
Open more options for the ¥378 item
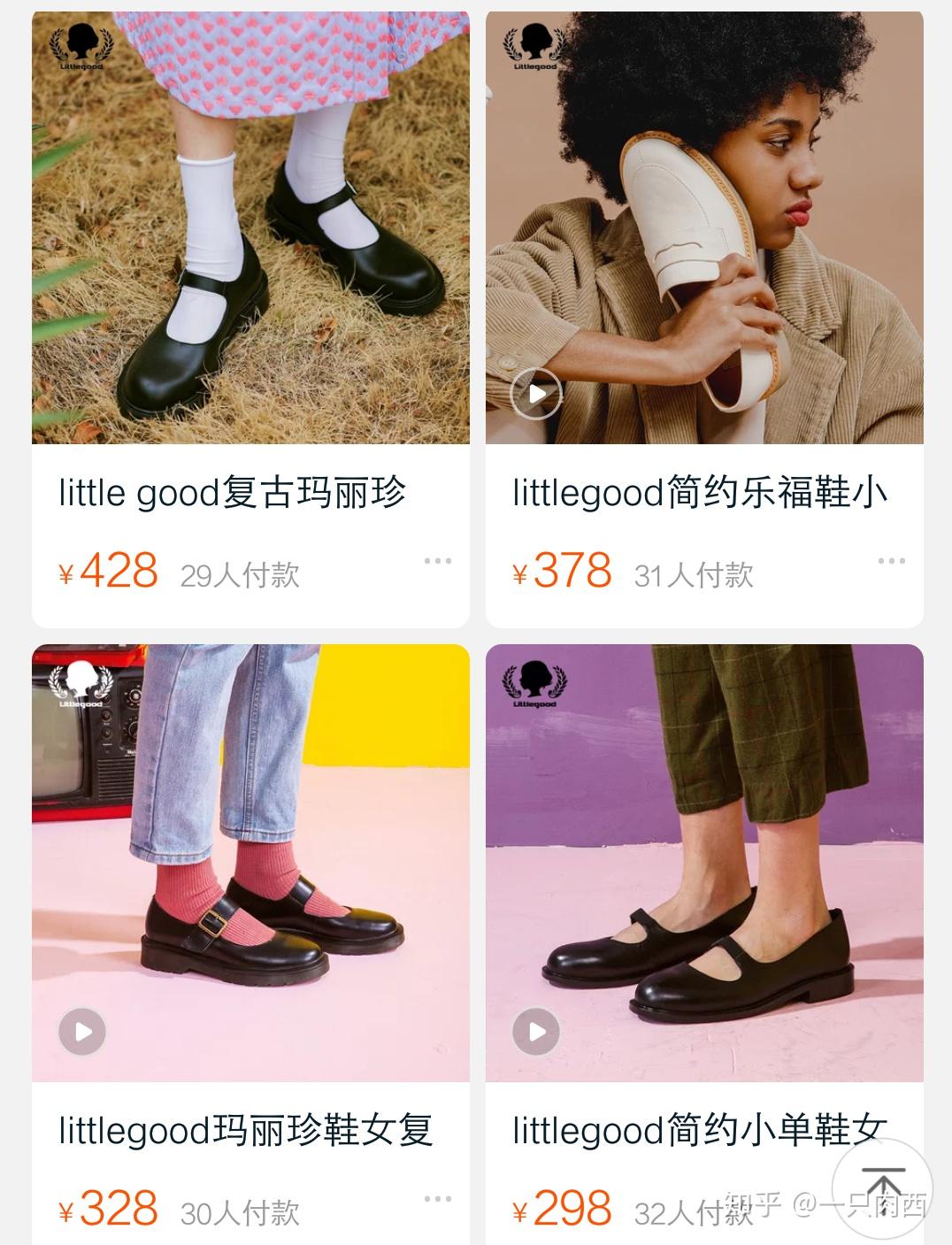pos(891,561)
